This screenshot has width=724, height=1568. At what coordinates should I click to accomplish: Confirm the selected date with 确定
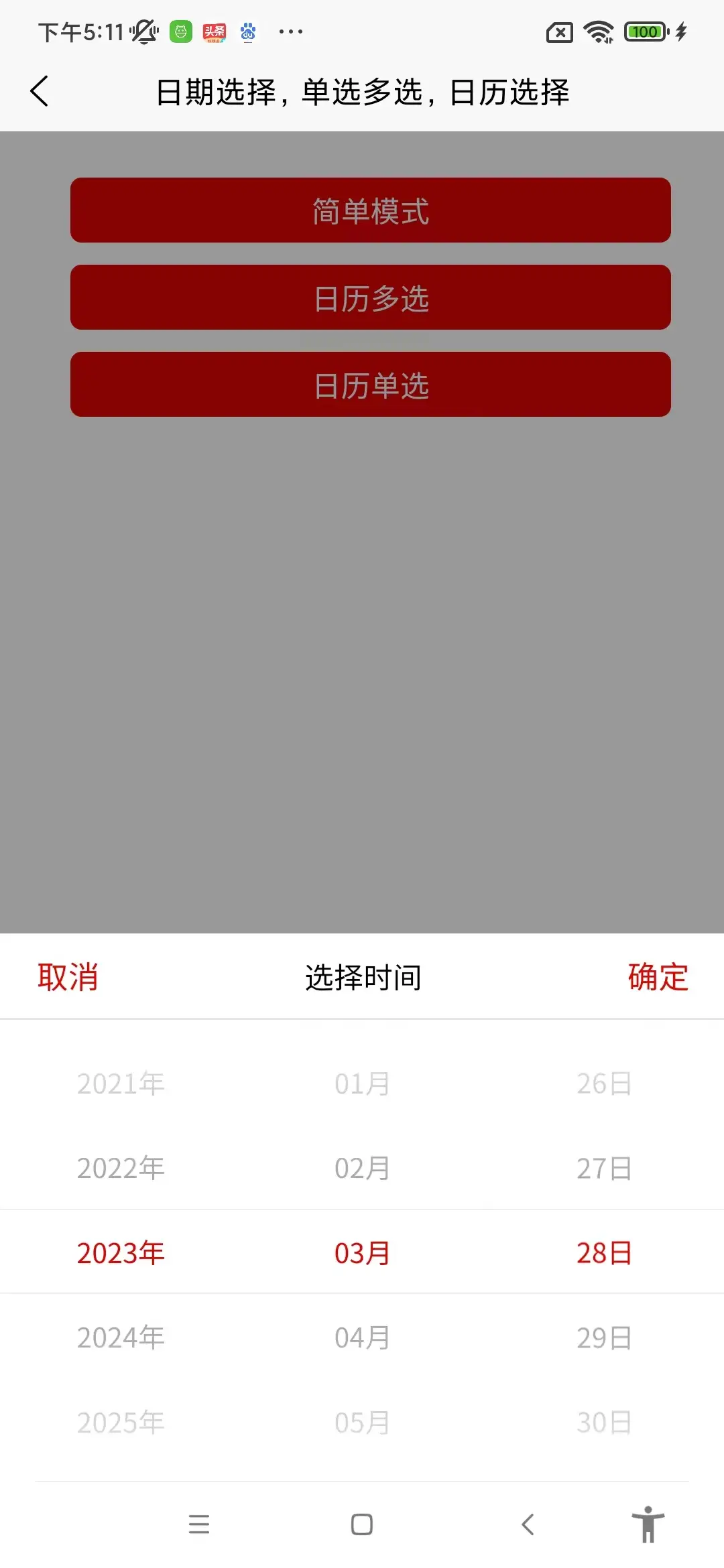coord(658,977)
